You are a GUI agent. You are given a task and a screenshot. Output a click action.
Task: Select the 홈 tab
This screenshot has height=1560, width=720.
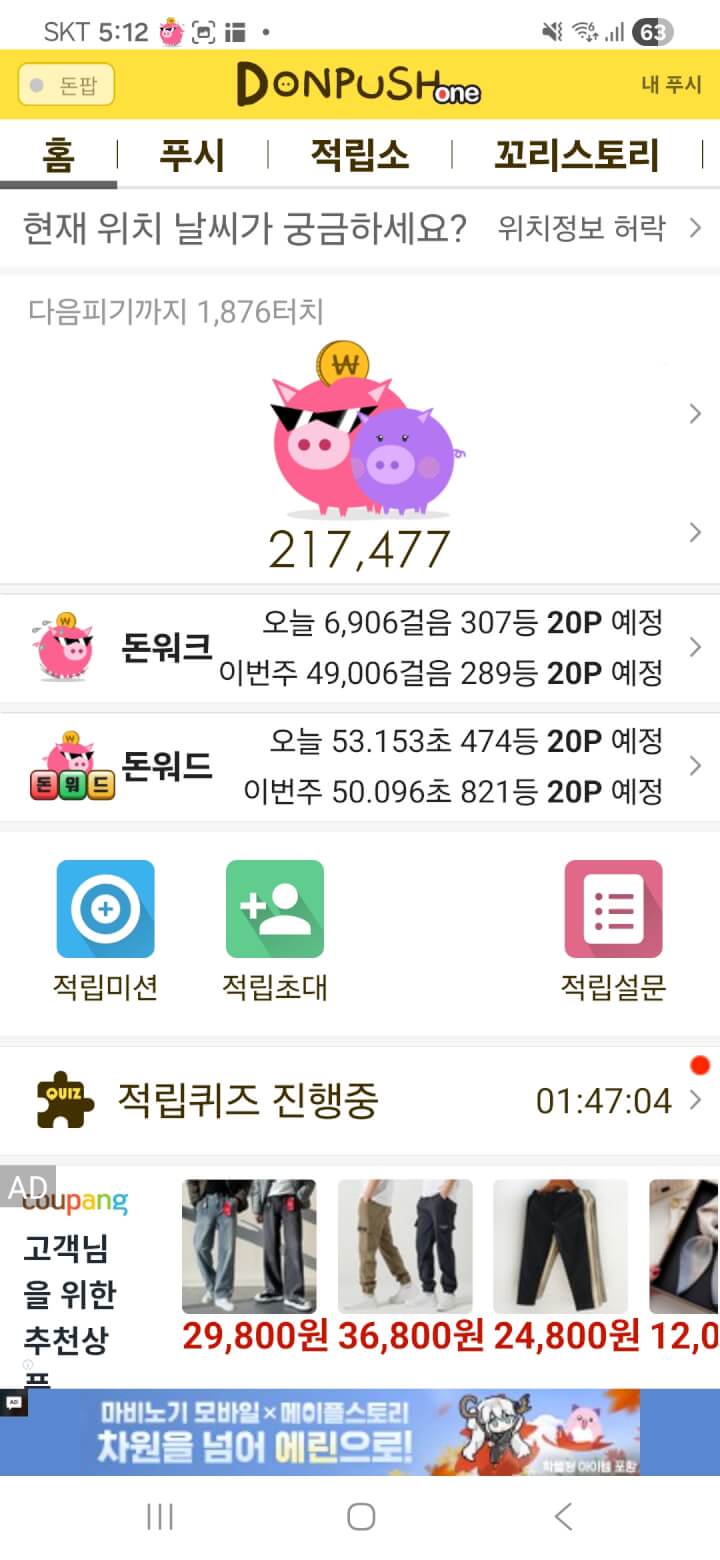coord(58,156)
